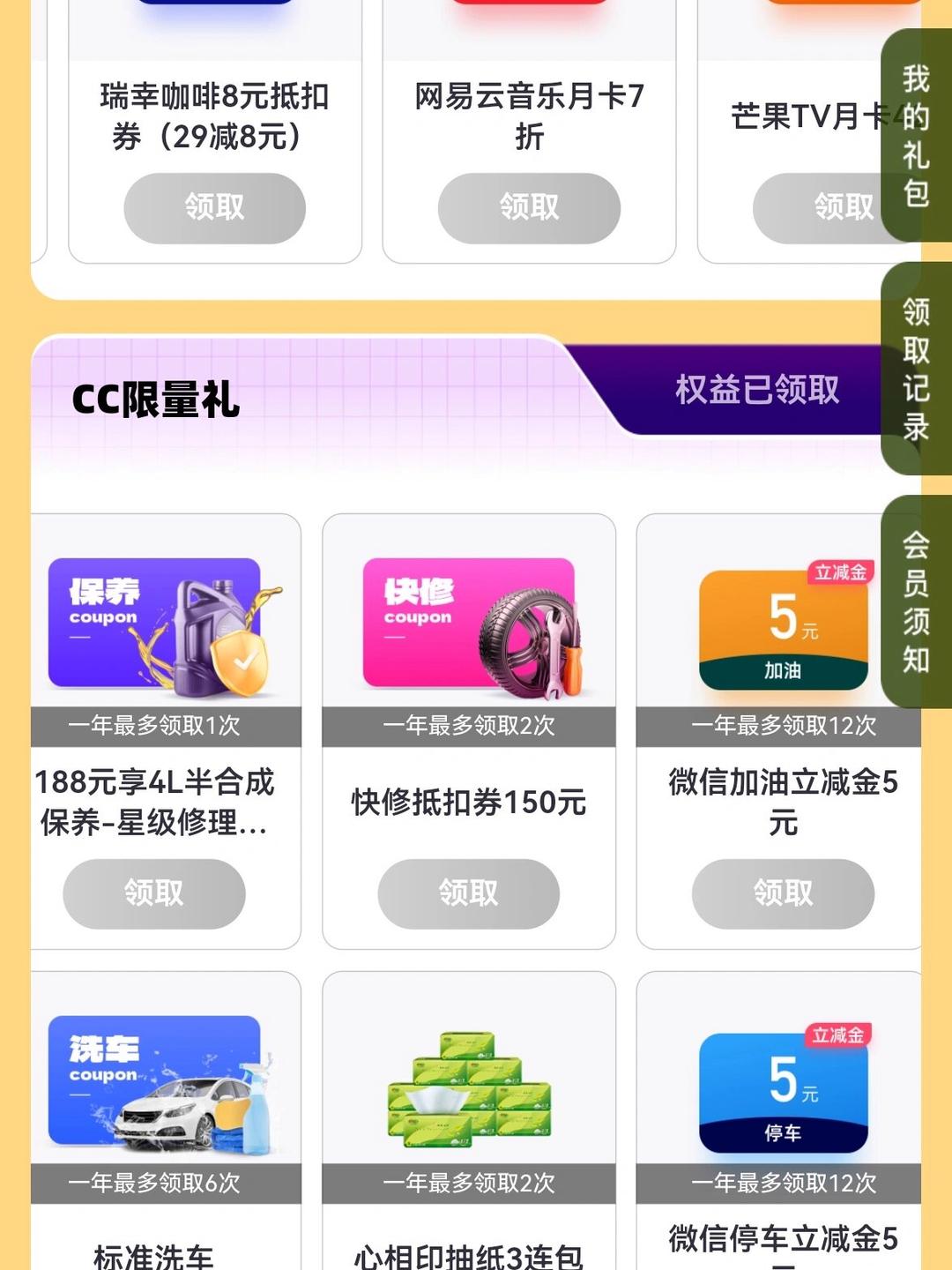Viewport: 952px width, 1270px height.
Task: Tap 领取 under 芒果TV月卡
Action: tap(820, 208)
